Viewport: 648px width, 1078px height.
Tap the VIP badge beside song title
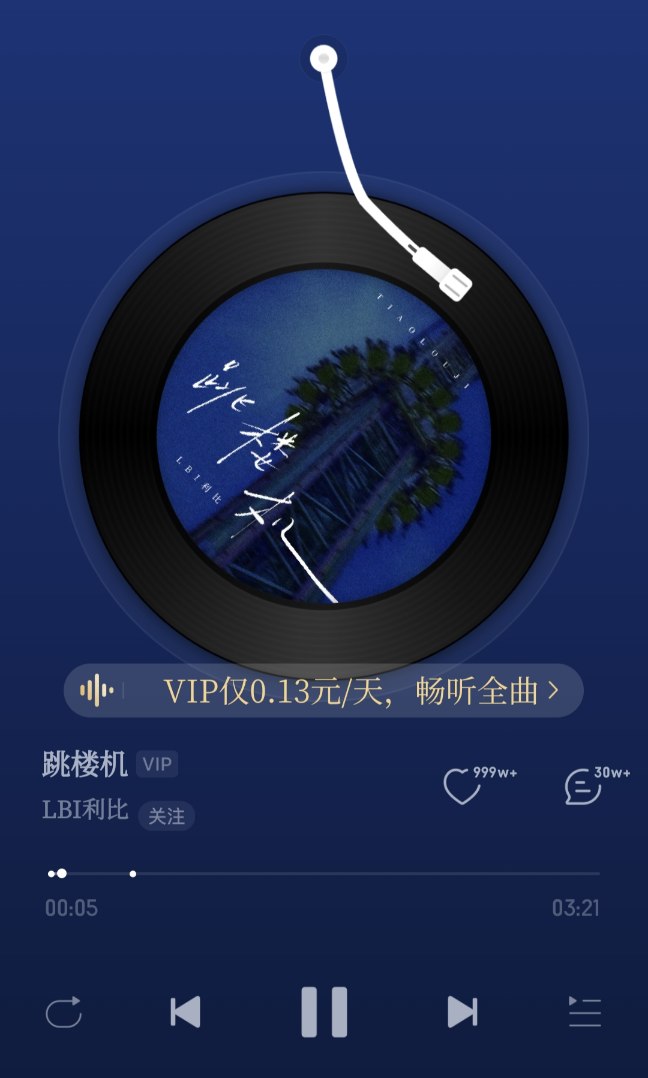pyautogui.click(x=157, y=765)
